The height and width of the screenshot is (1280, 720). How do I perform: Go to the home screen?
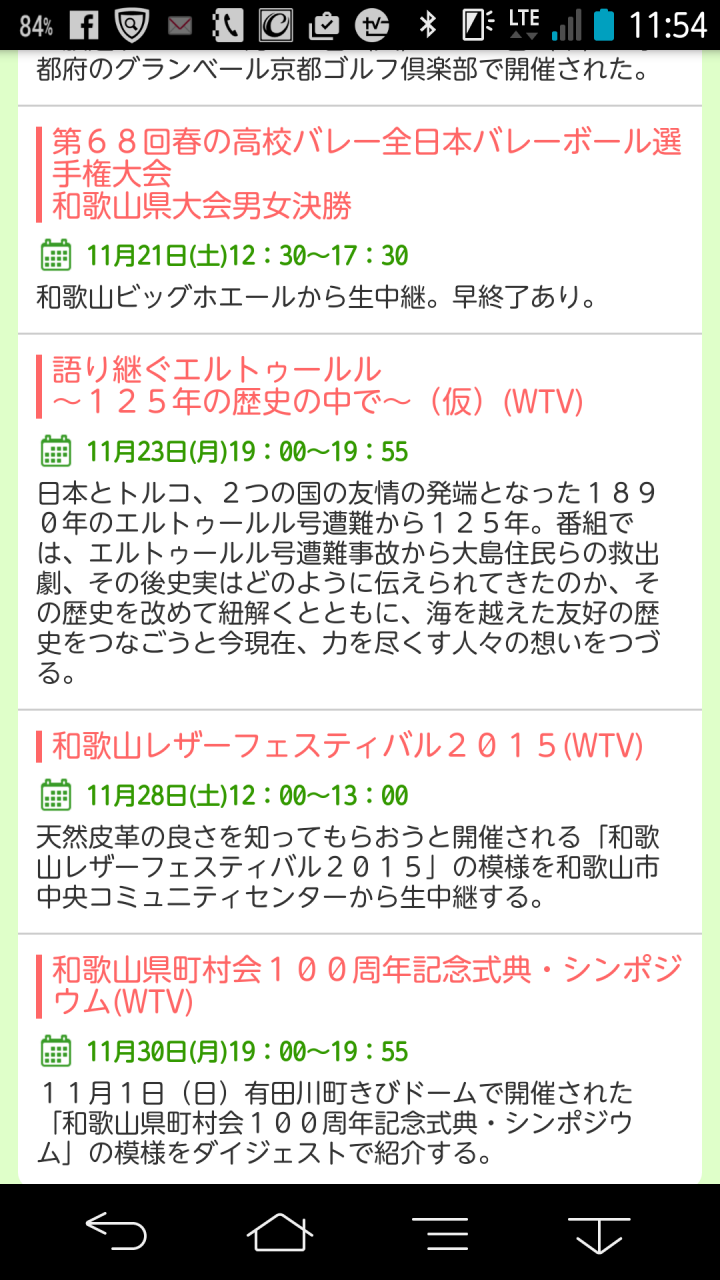279,1232
